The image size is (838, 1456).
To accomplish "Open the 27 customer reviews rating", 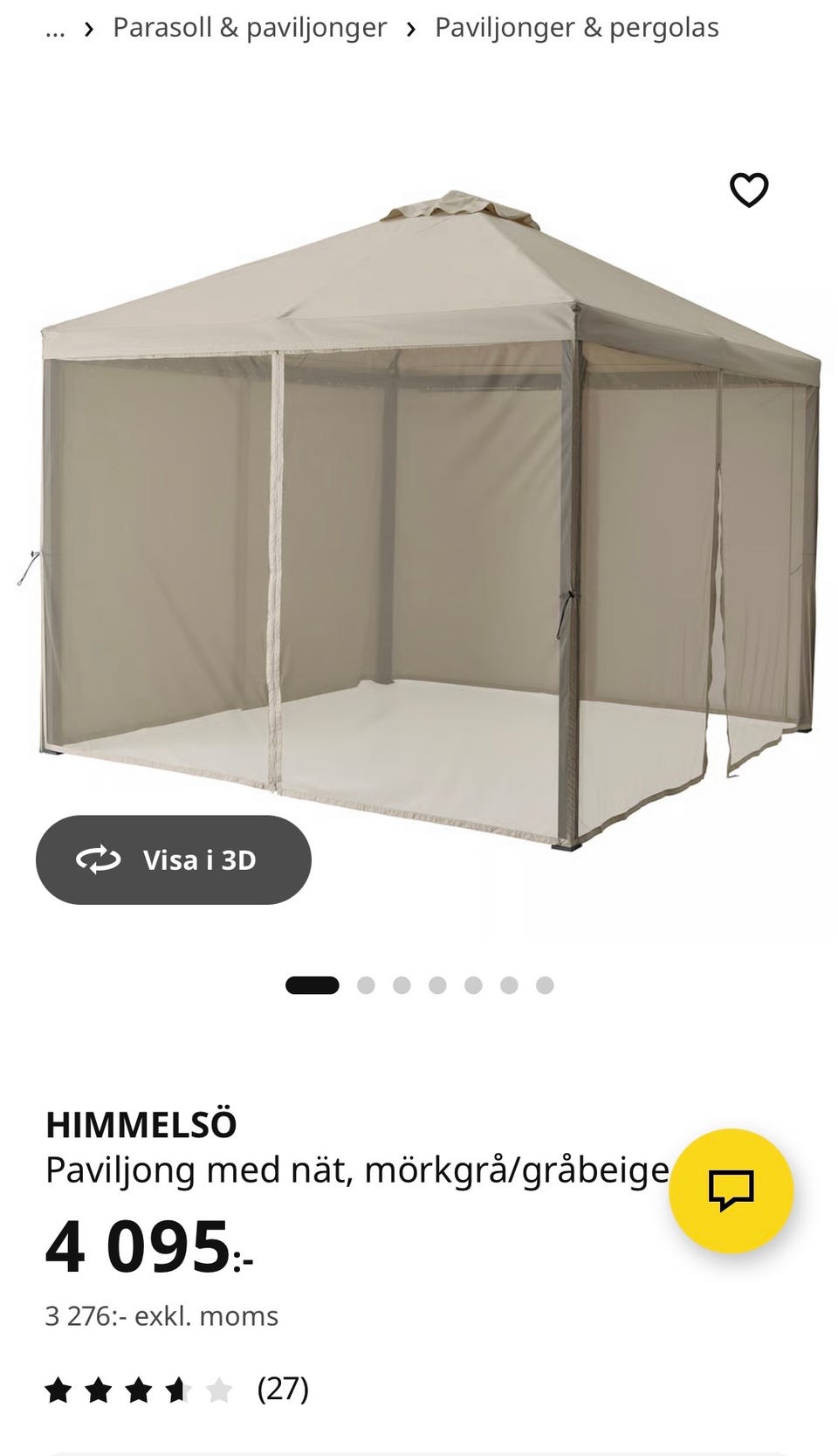I will pos(177,1389).
